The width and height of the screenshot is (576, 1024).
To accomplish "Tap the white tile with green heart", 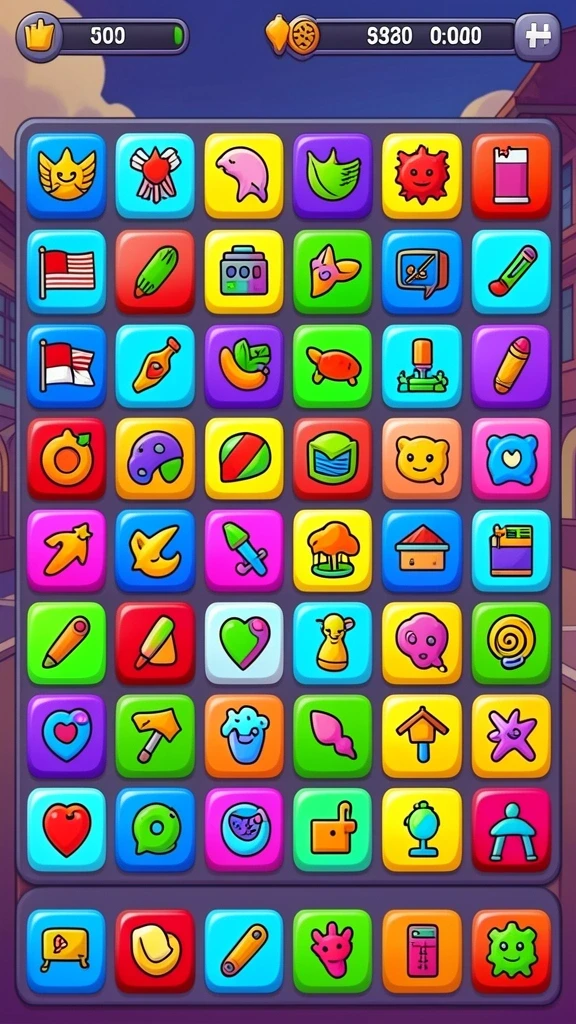I will [244, 643].
